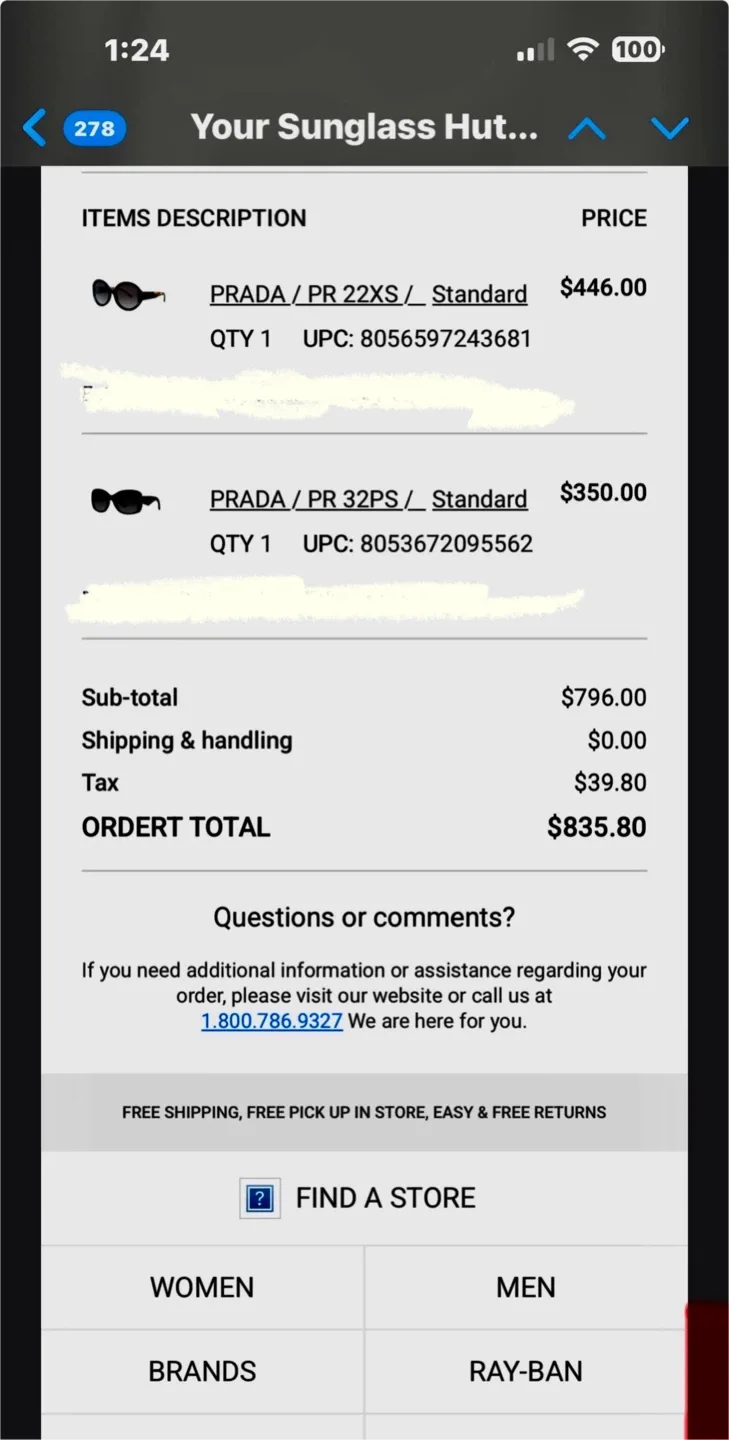Screen dimensions: 729x1440
Task: Open the Find a Store map icon
Action: point(259,1197)
